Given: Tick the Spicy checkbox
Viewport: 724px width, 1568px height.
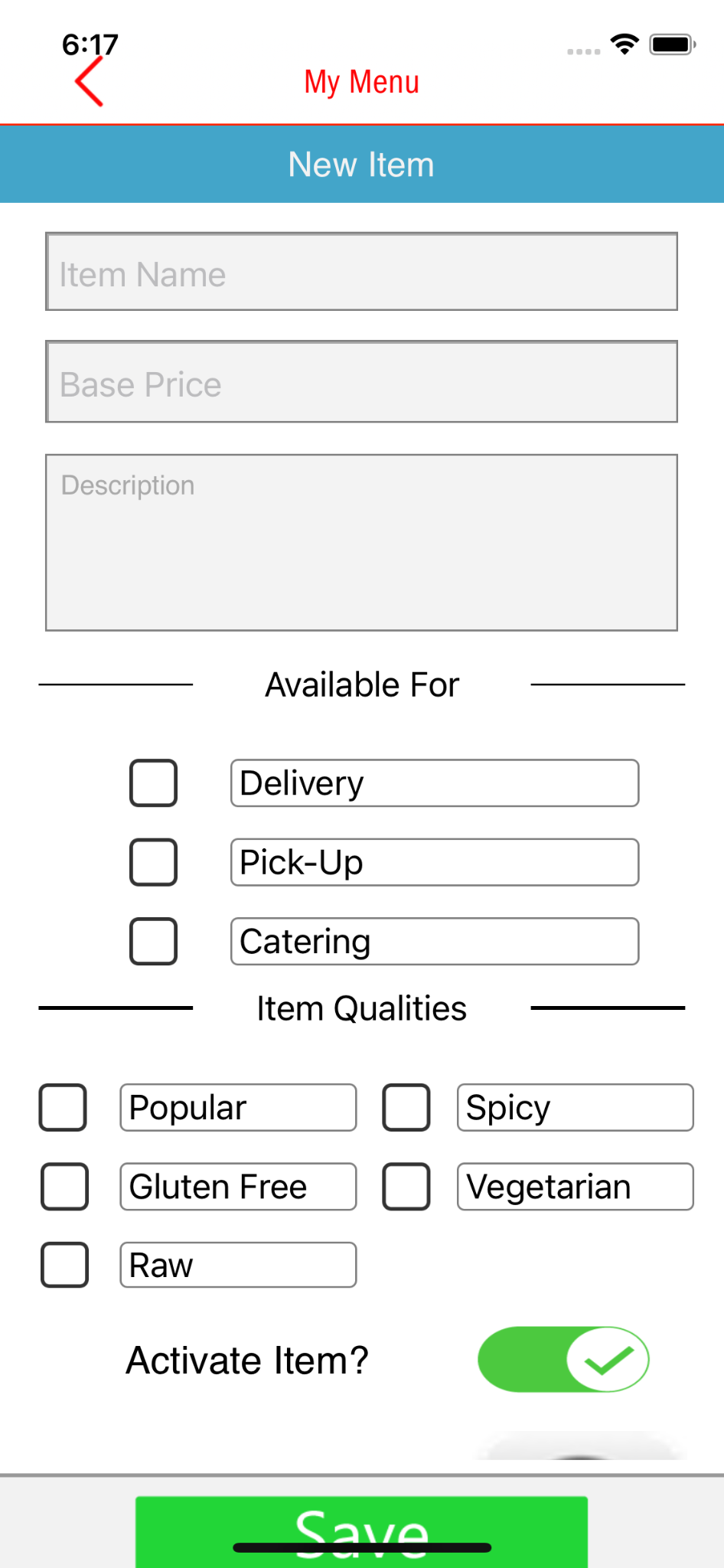Looking at the screenshot, I should pos(406,1107).
